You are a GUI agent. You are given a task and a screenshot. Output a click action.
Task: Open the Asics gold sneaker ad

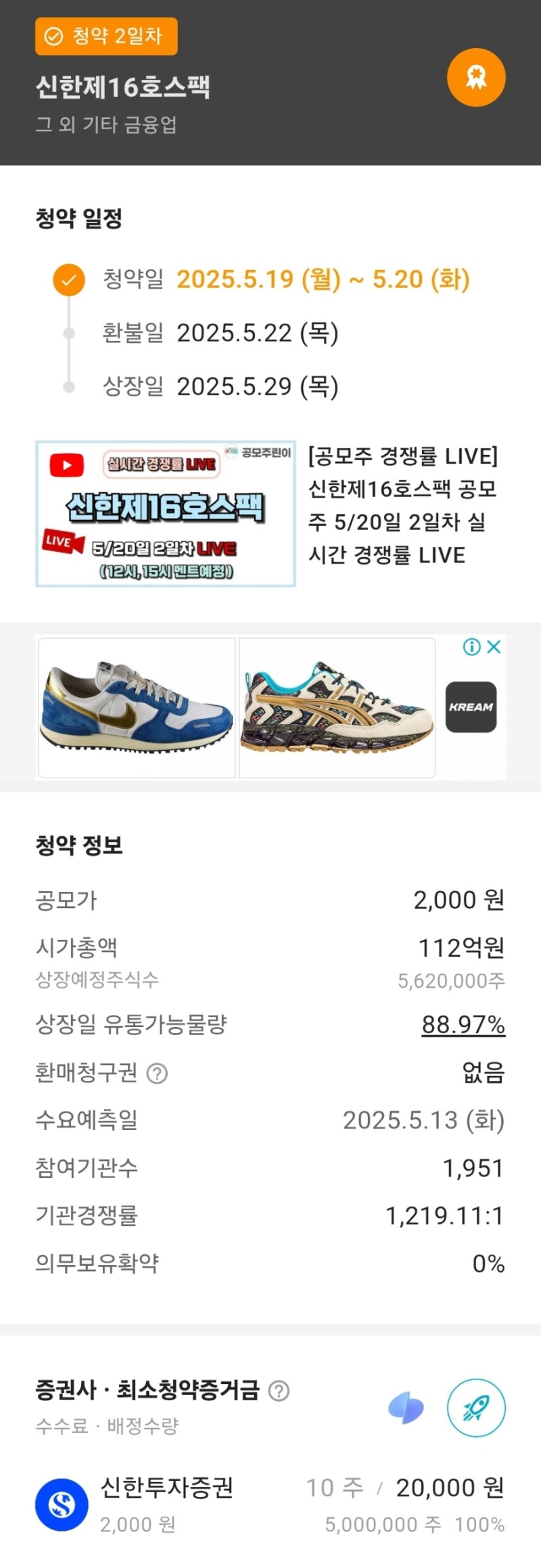pyautogui.click(x=337, y=707)
